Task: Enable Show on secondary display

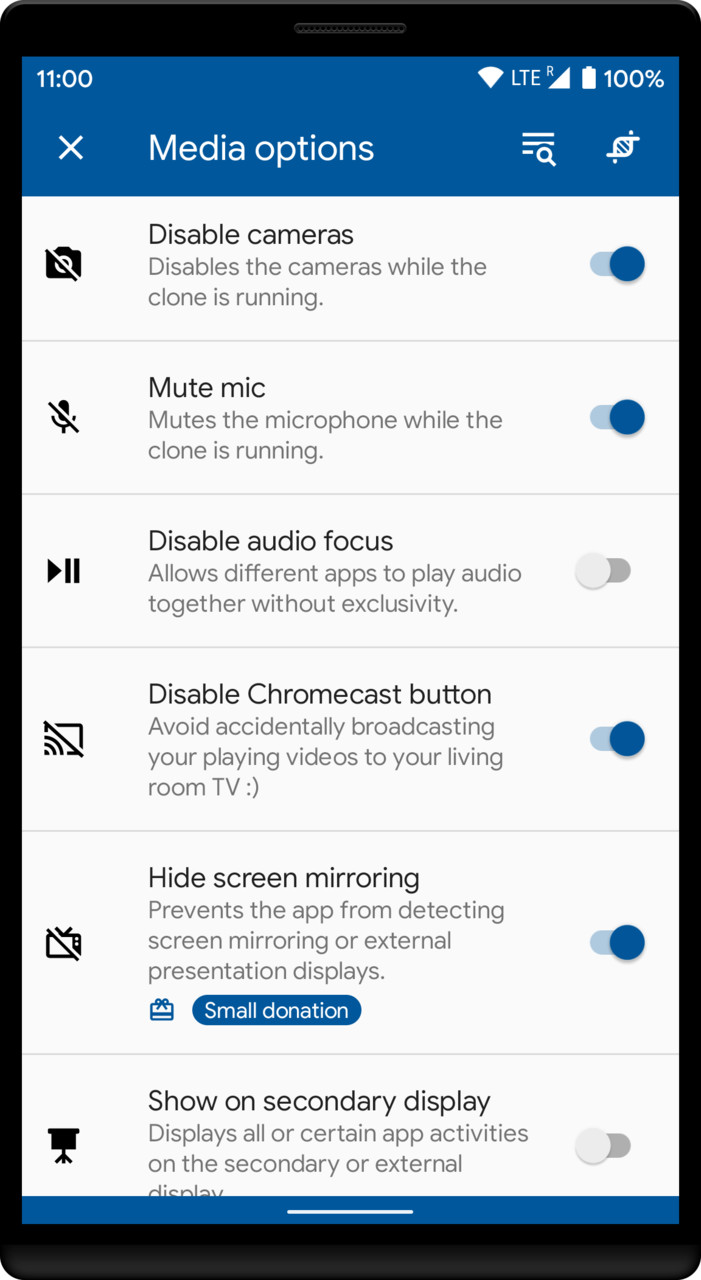Action: click(603, 1146)
